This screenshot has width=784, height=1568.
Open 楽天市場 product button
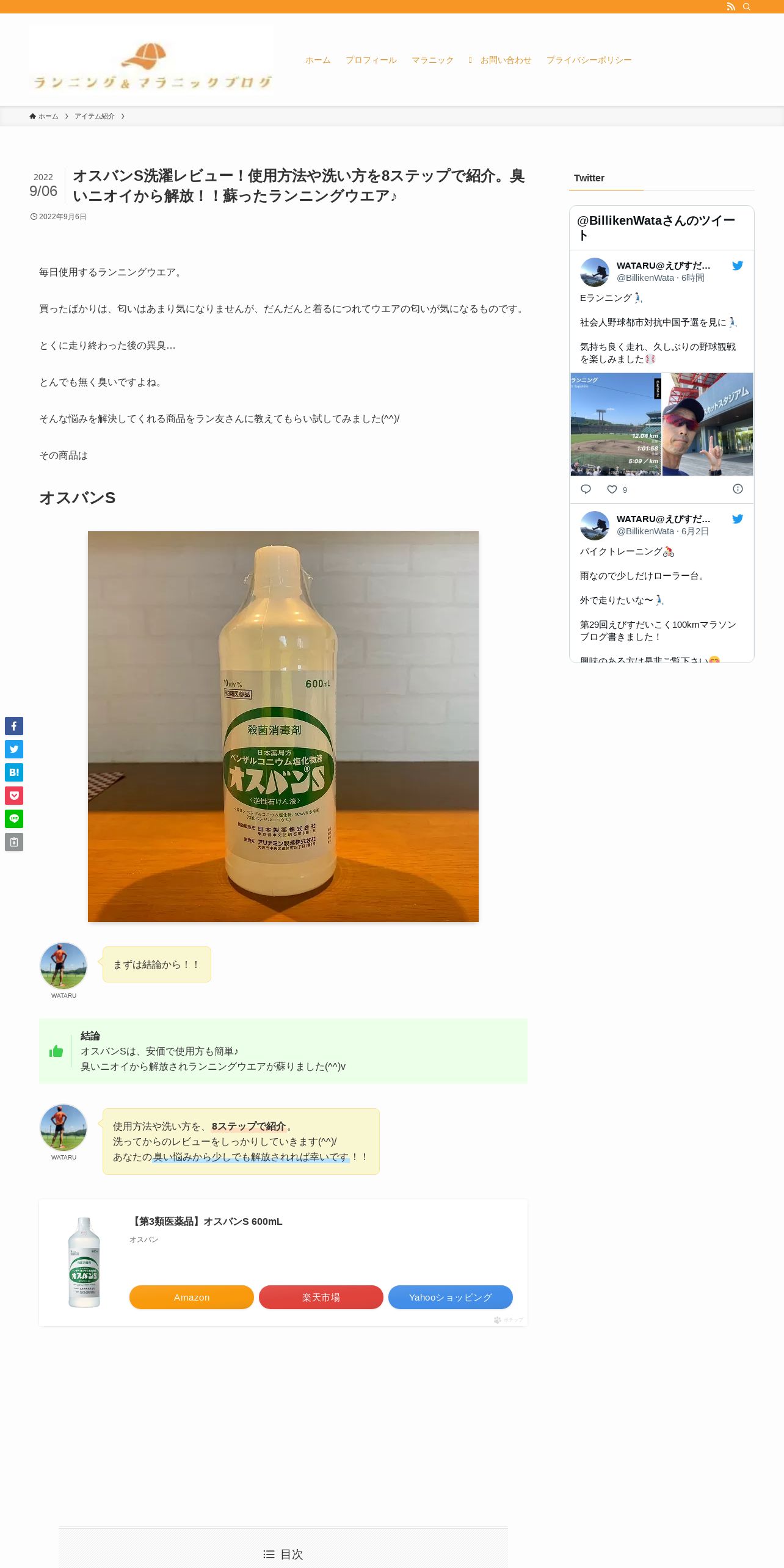[321, 1297]
